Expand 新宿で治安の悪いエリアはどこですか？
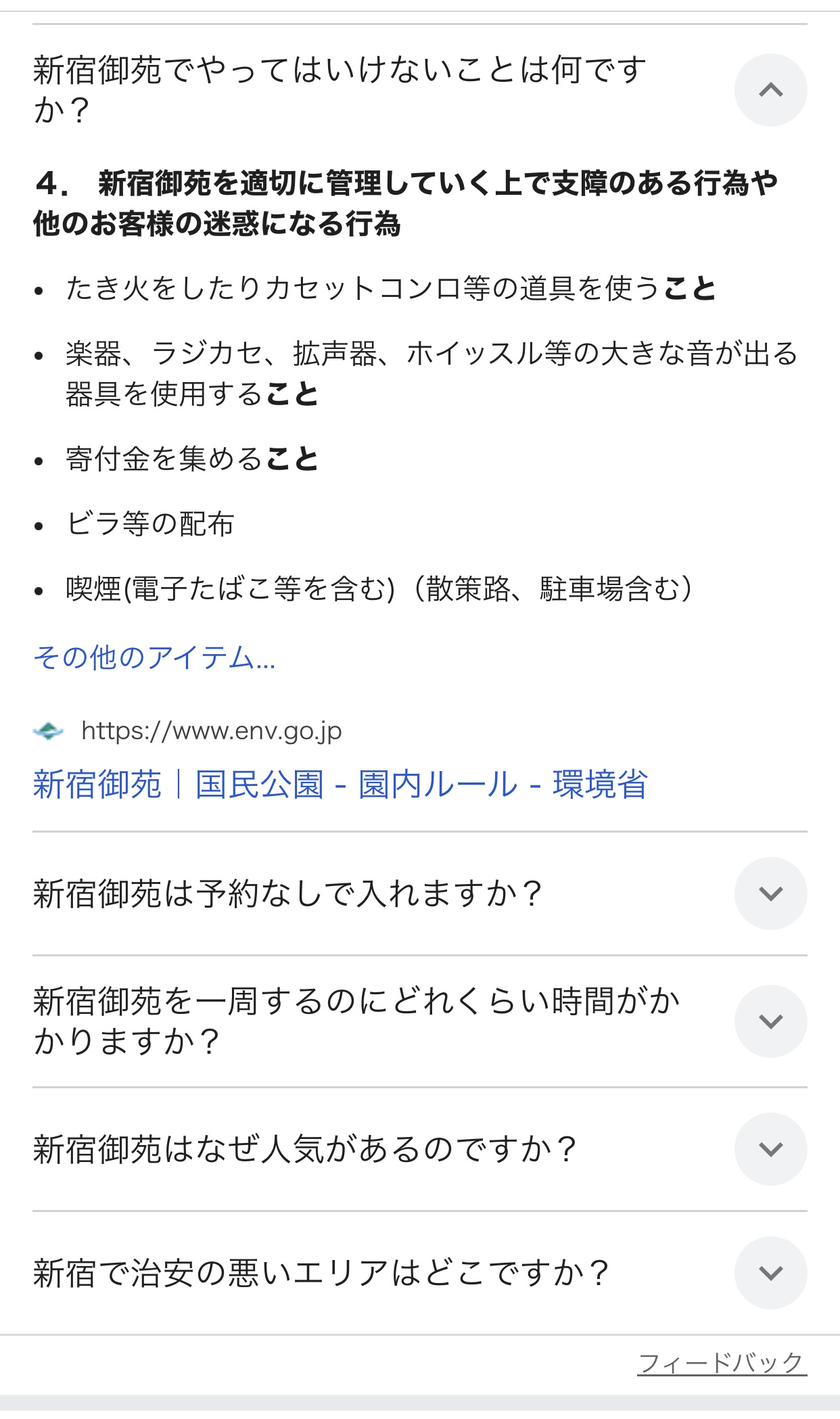The image size is (840, 1419). tap(770, 1273)
